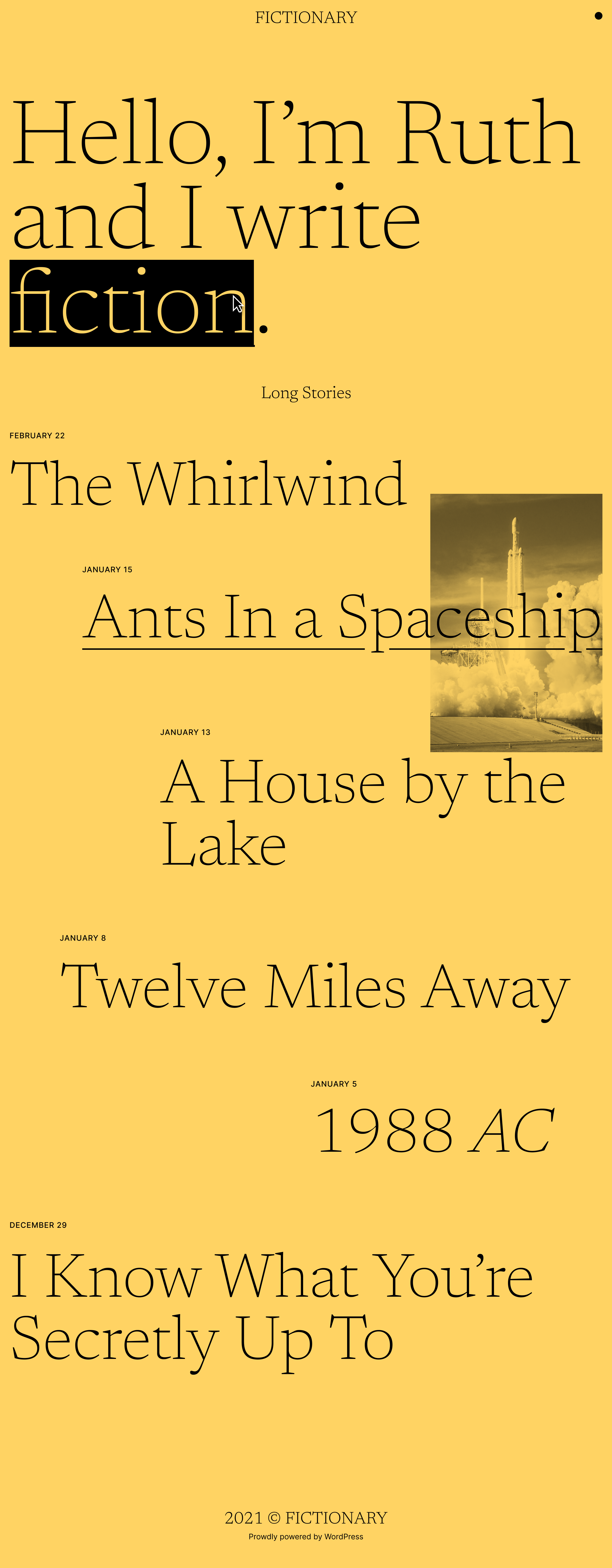Read the story Twelve Miles Away
This screenshot has width=612, height=1568.
(315, 987)
